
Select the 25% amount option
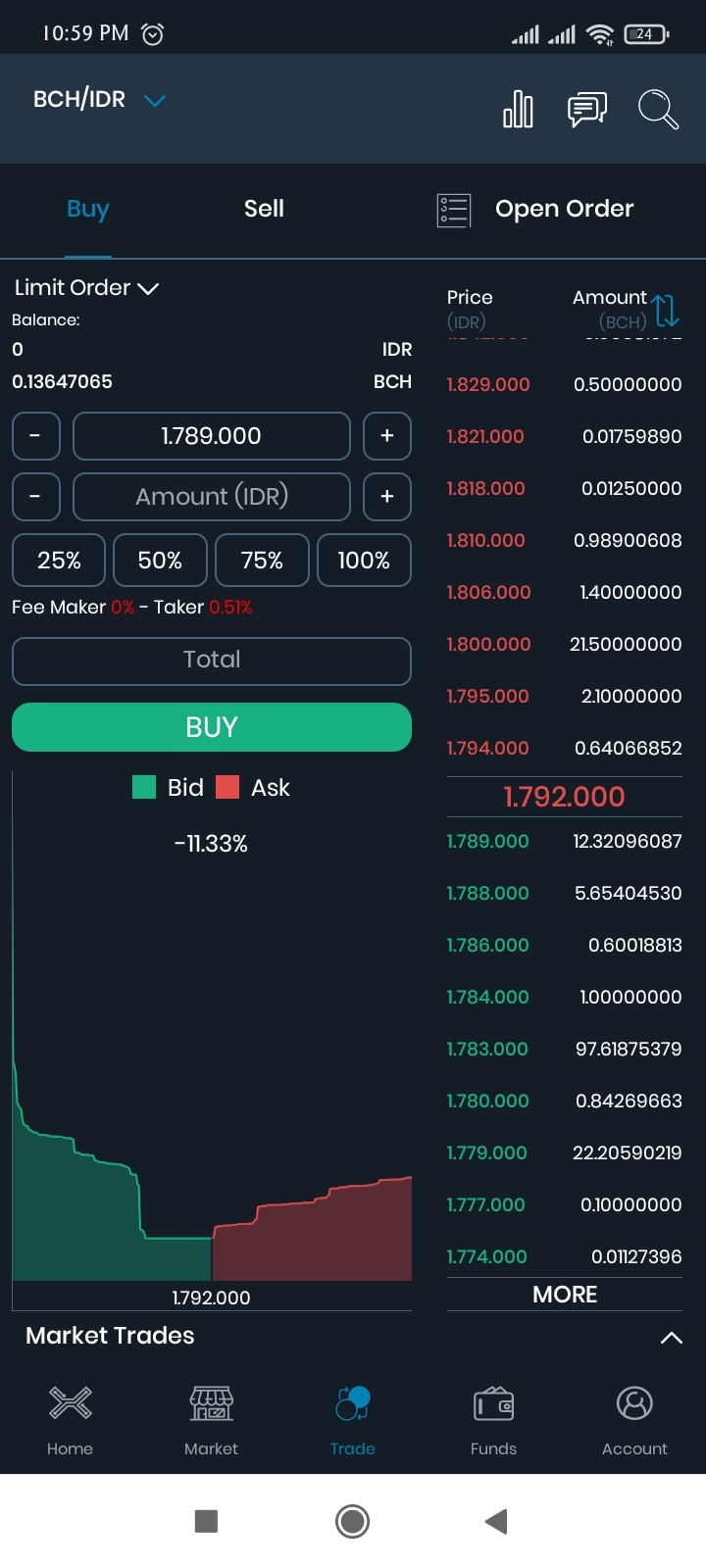click(59, 561)
